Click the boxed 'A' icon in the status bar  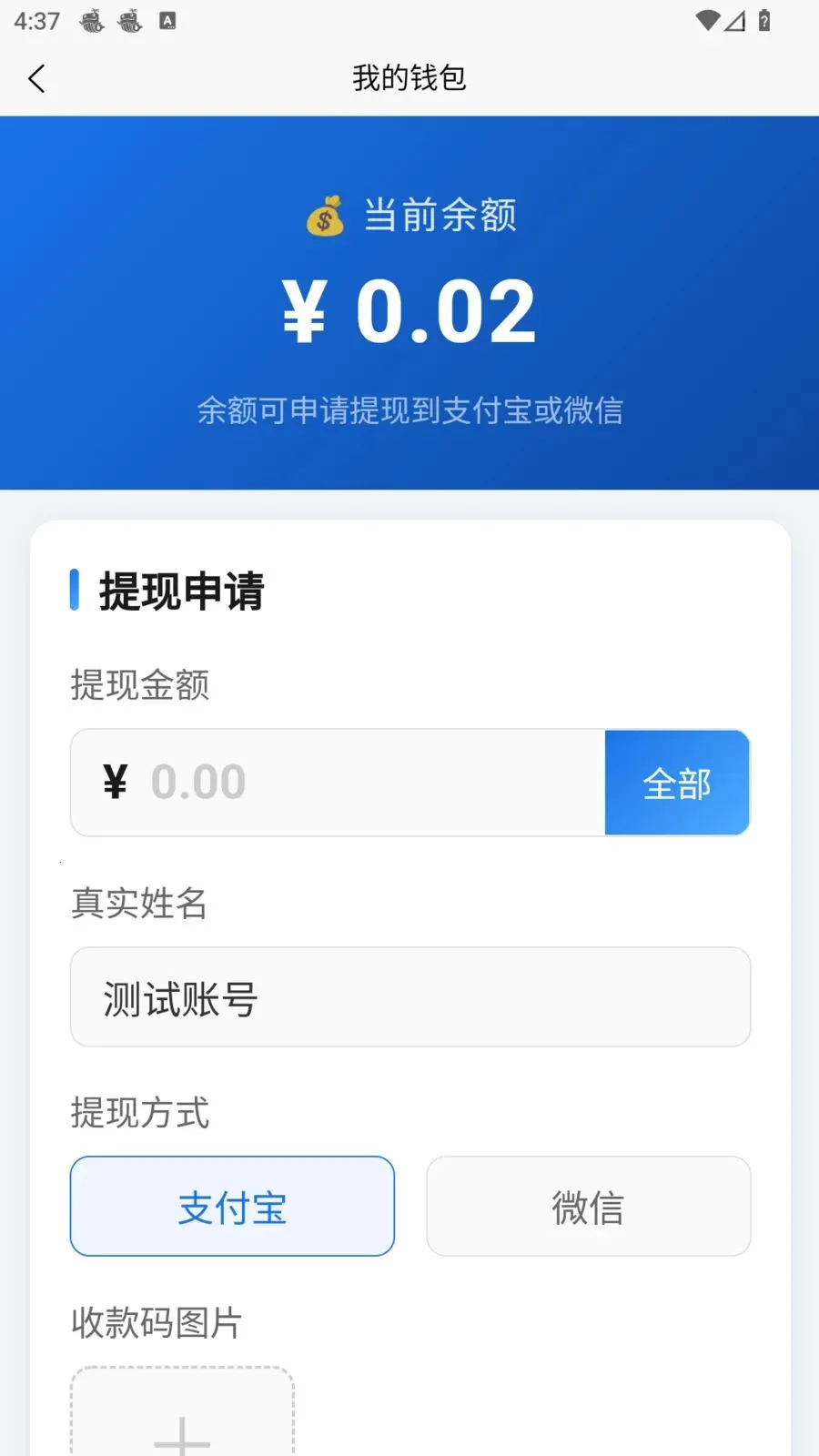coord(167,18)
